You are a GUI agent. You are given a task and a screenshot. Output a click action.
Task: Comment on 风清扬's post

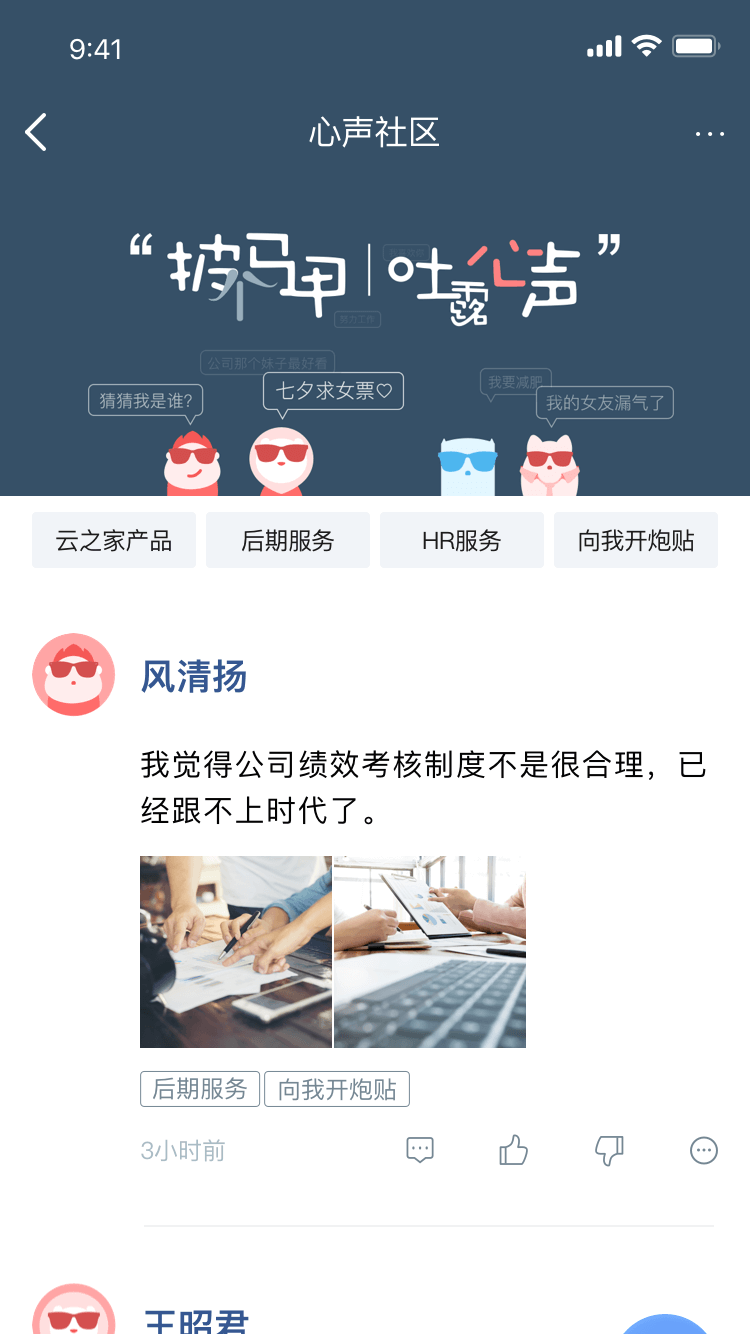pos(420,1150)
